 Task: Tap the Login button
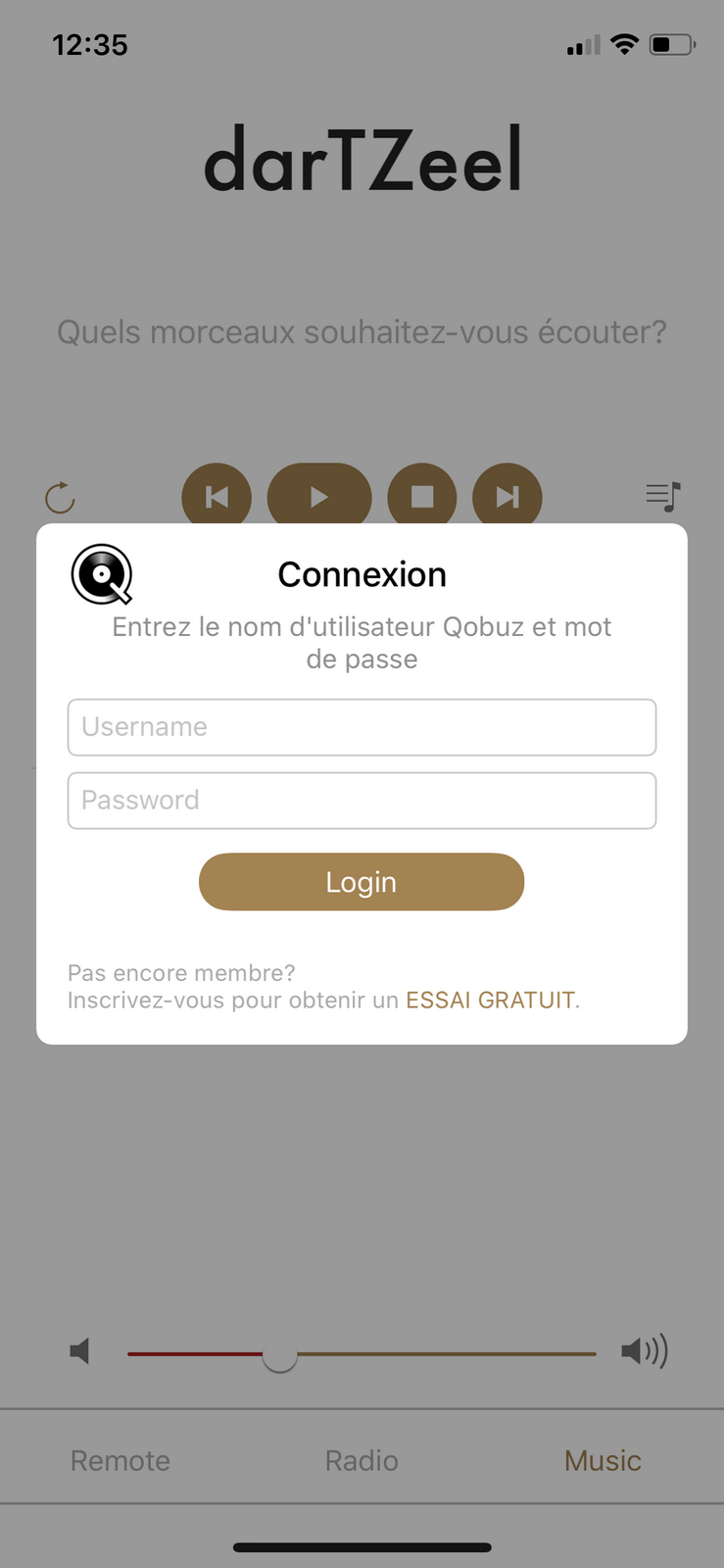click(x=362, y=882)
